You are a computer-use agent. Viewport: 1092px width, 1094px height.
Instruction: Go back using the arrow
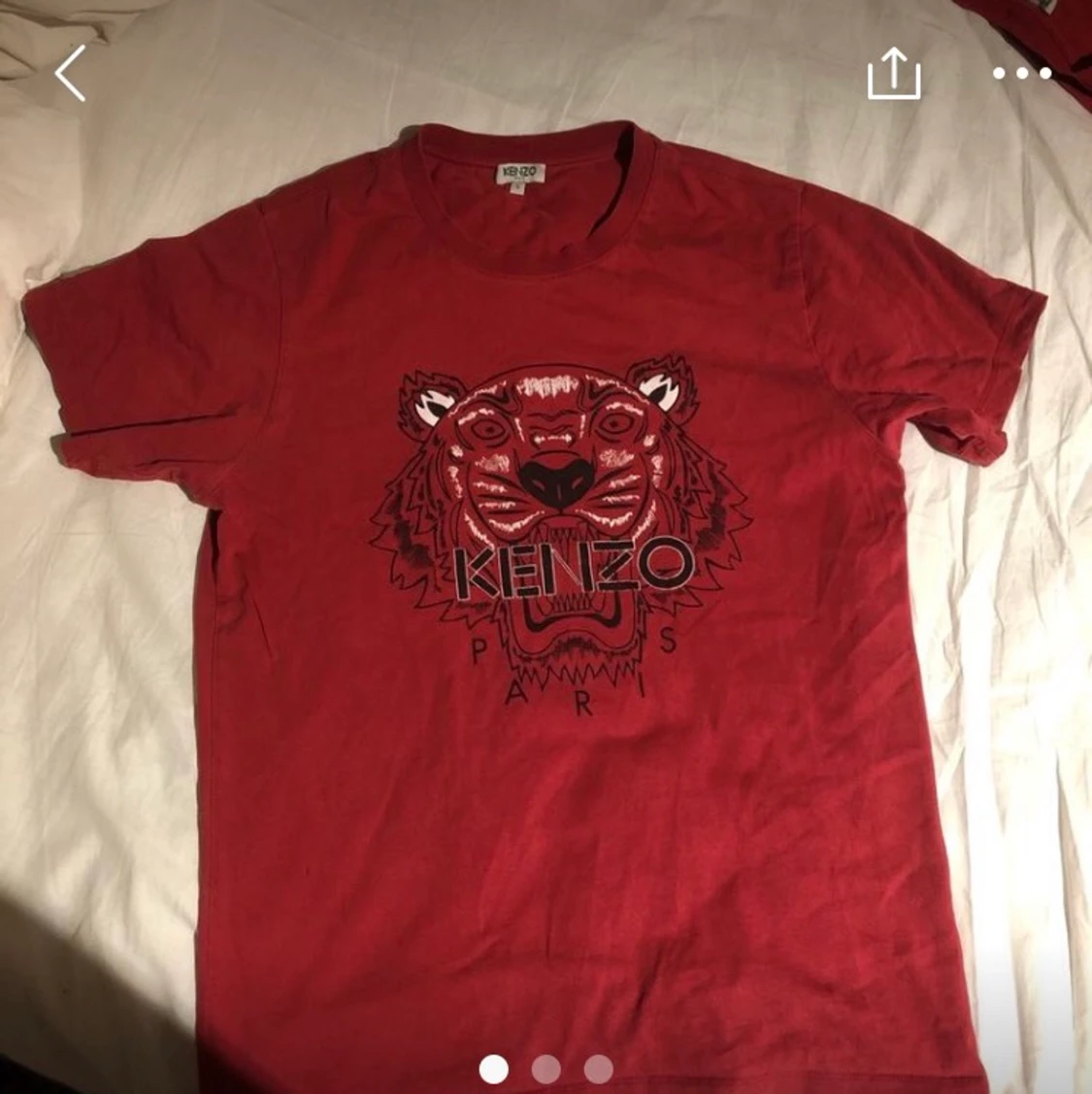click(71, 73)
